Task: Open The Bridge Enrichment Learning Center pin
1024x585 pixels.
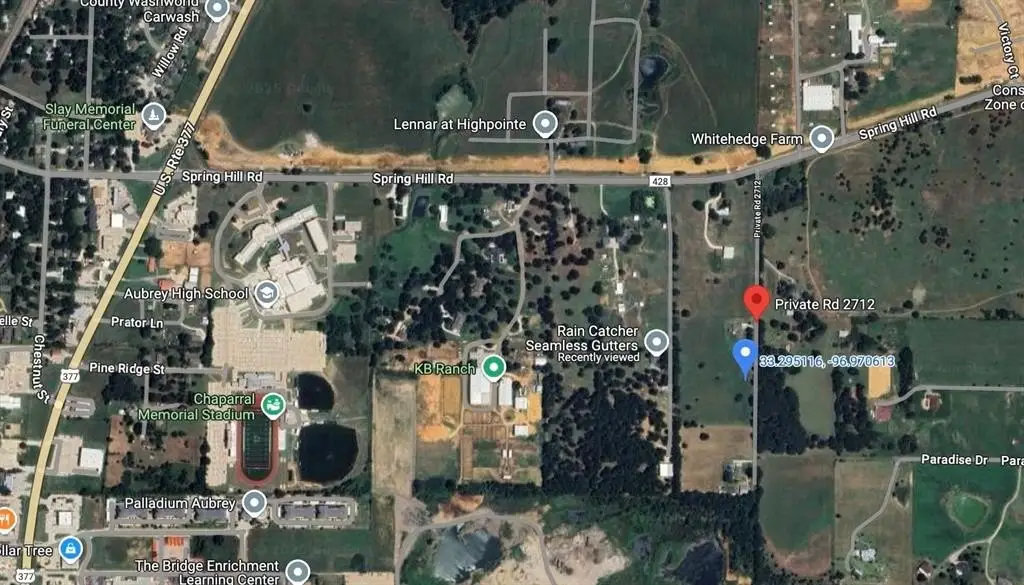Action: coord(297,572)
